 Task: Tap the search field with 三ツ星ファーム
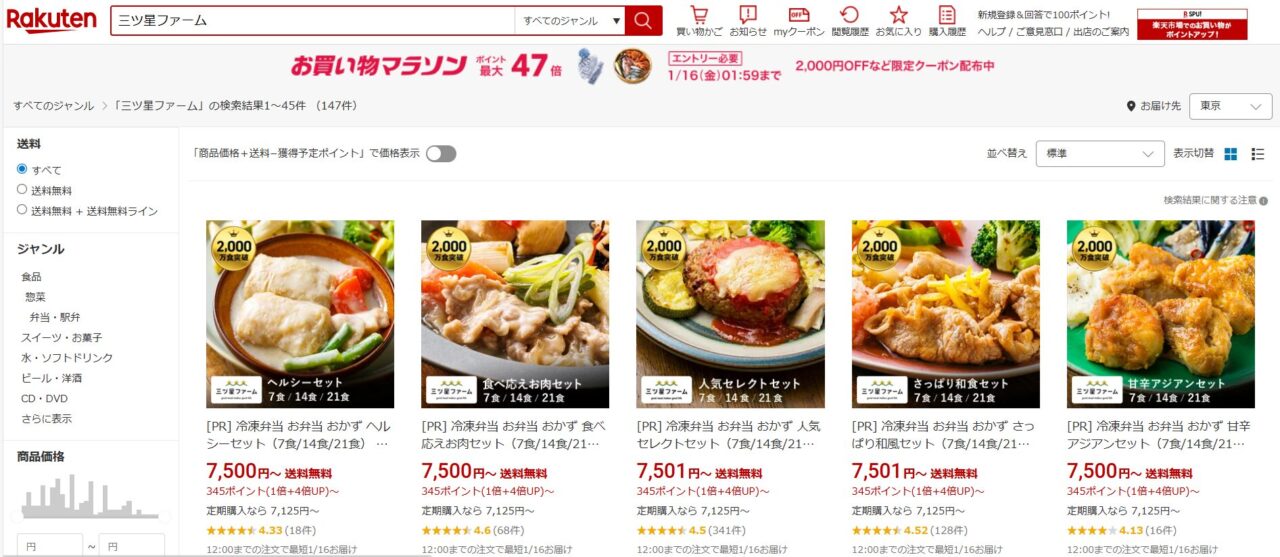pyautogui.click(x=312, y=21)
